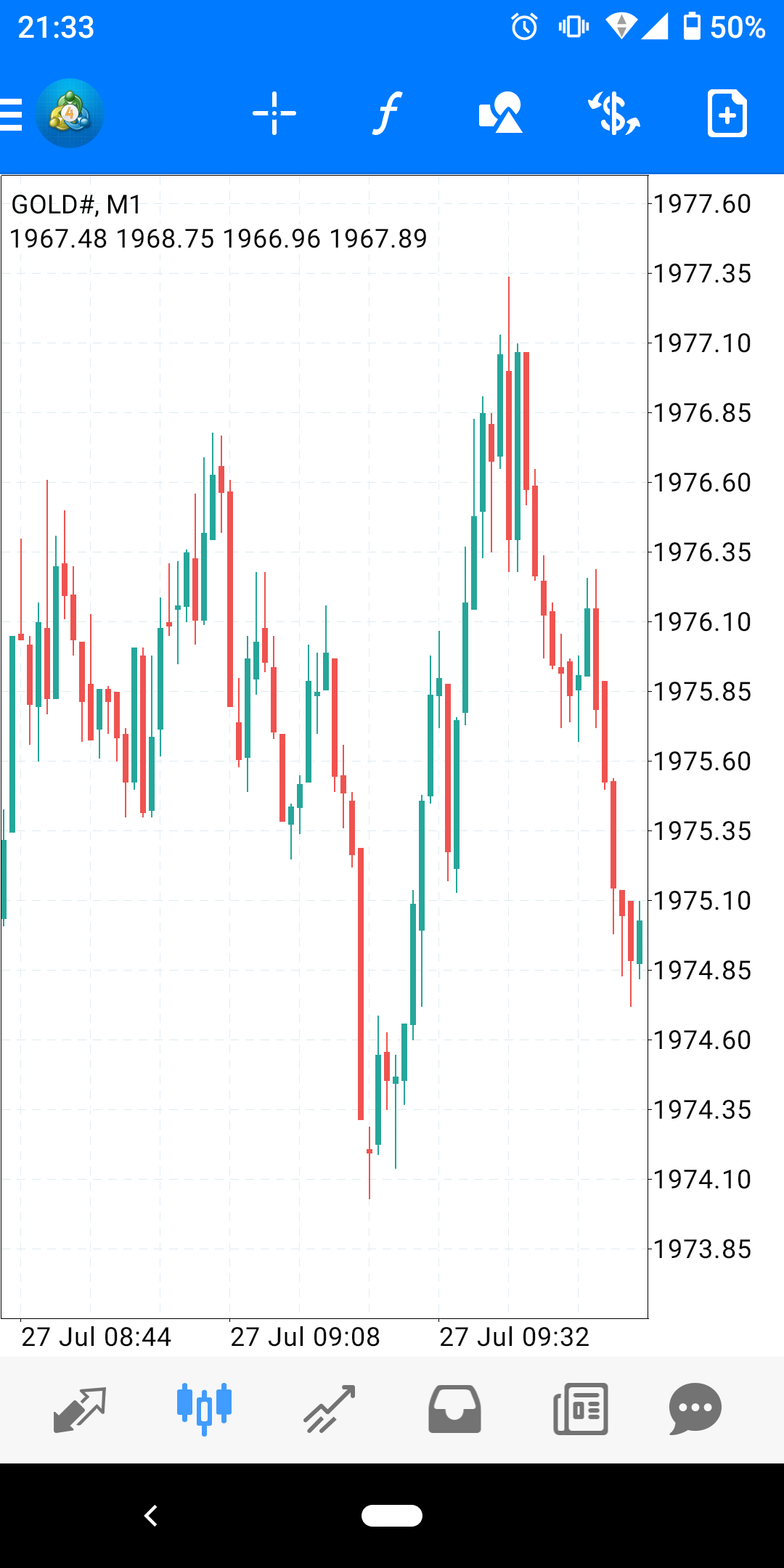Open the History inbox tab
This screenshot has width=784, height=1568.
pos(454,1409)
